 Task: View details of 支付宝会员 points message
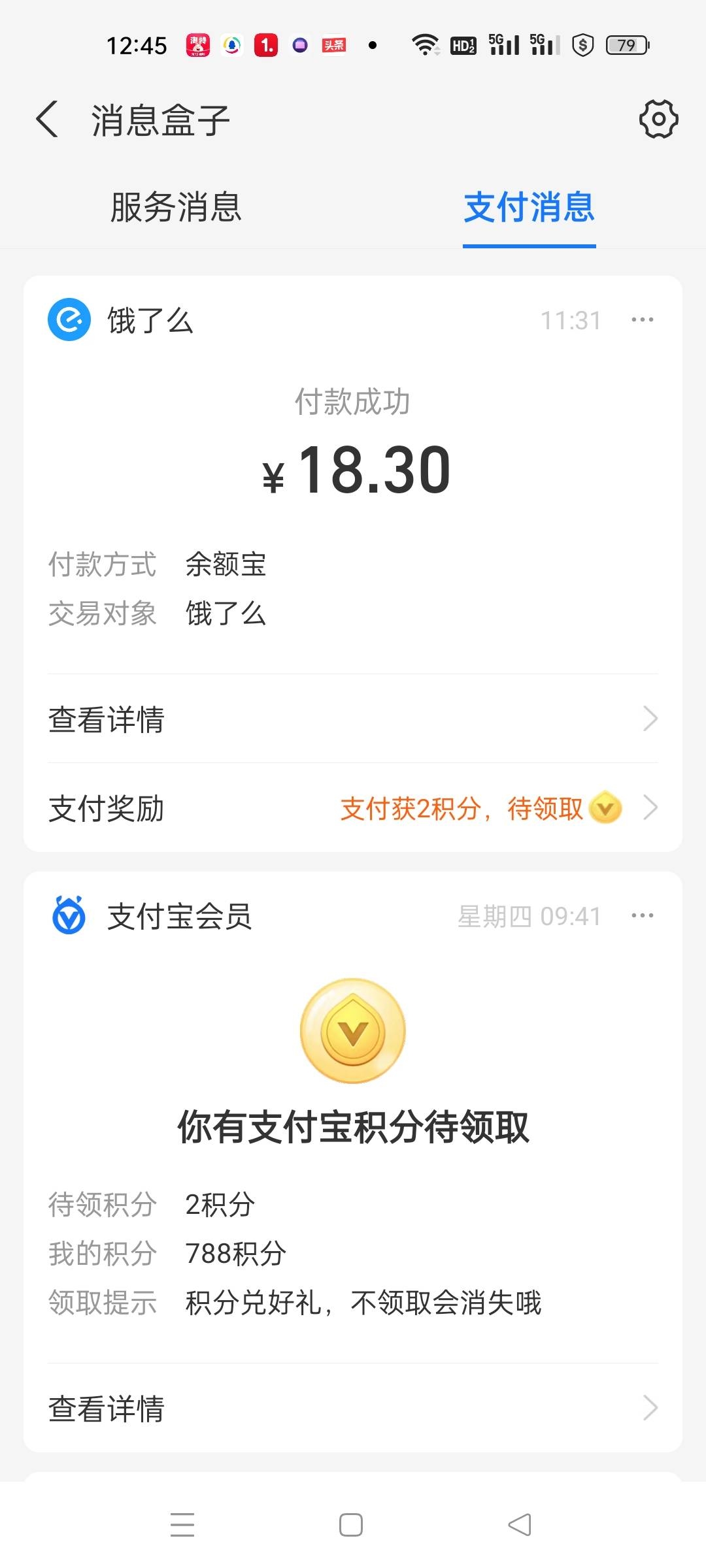pos(353,1408)
